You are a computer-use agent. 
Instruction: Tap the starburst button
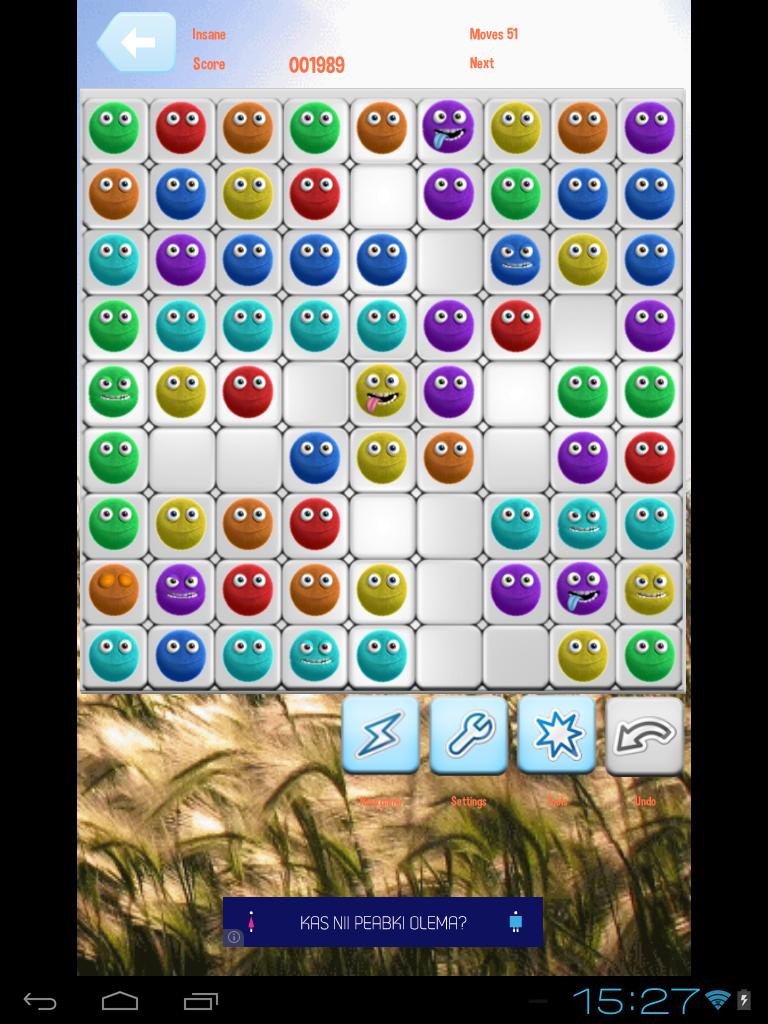coord(556,735)
